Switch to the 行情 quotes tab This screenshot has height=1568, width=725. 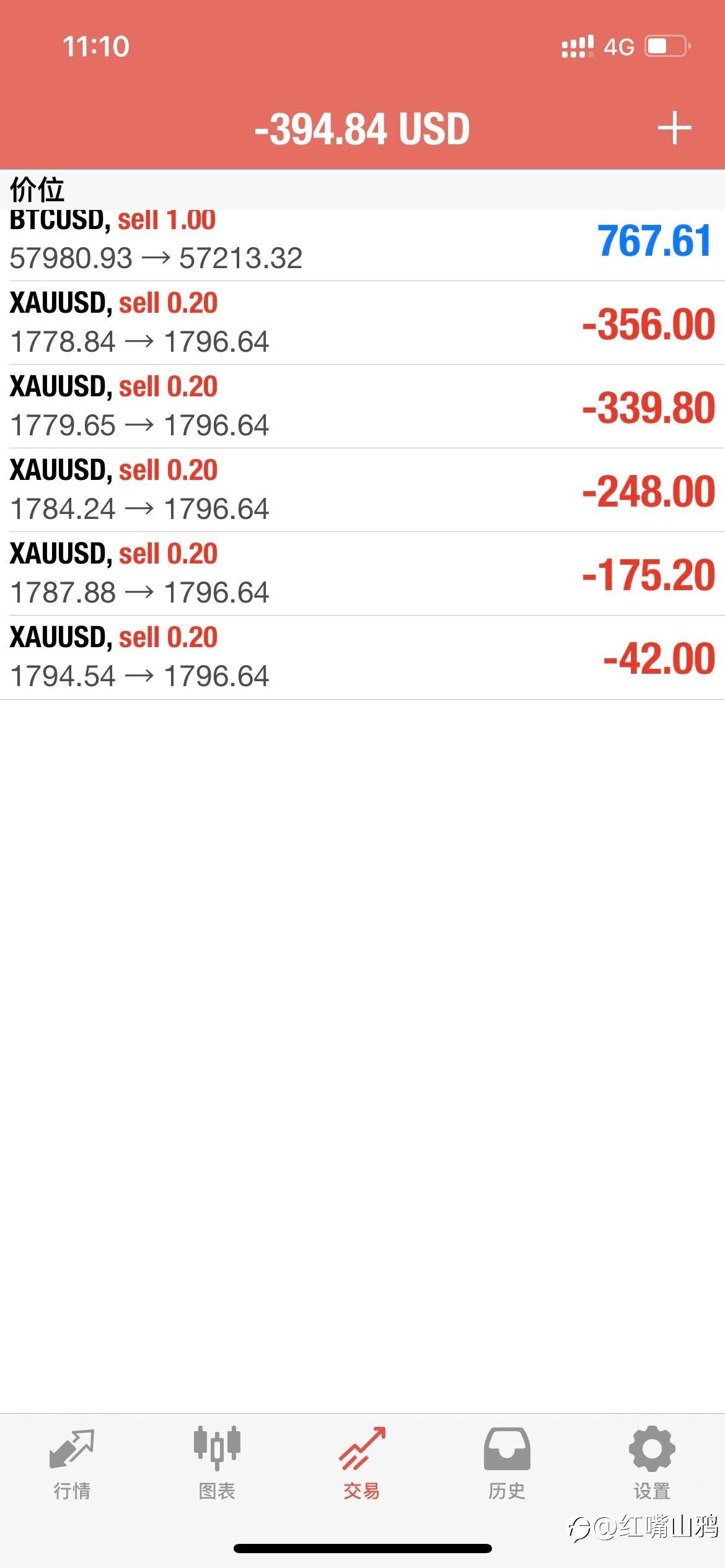point(72,1464)
